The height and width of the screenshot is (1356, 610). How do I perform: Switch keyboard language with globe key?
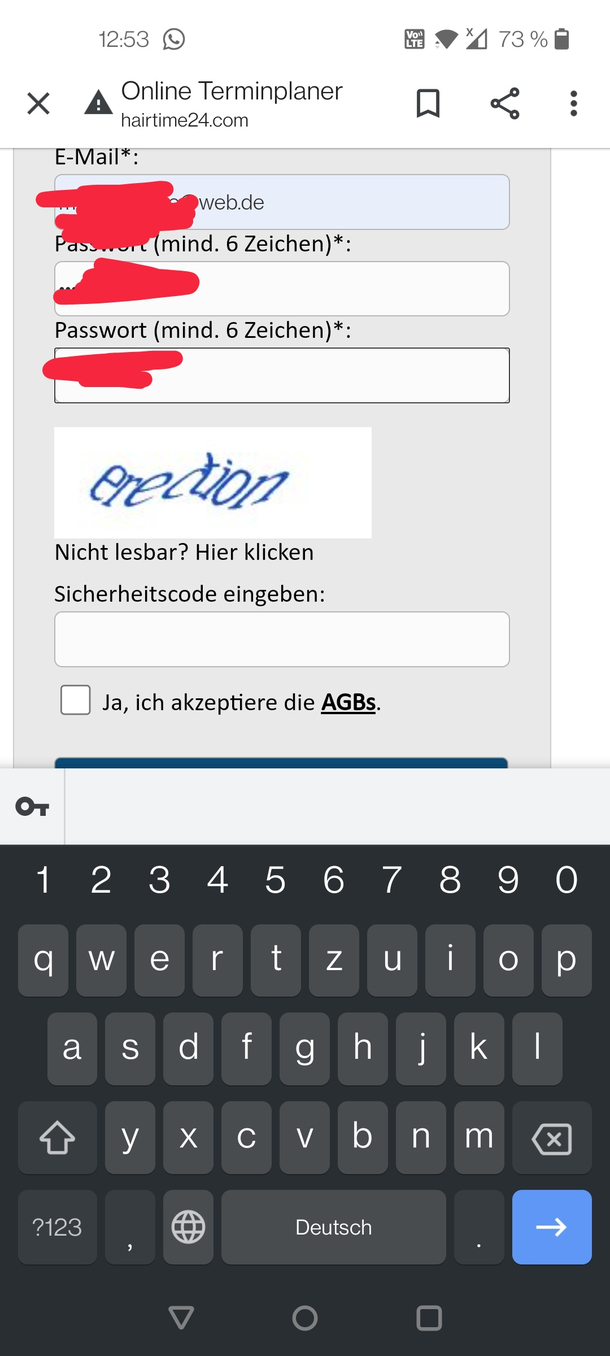click(188, 1227)
